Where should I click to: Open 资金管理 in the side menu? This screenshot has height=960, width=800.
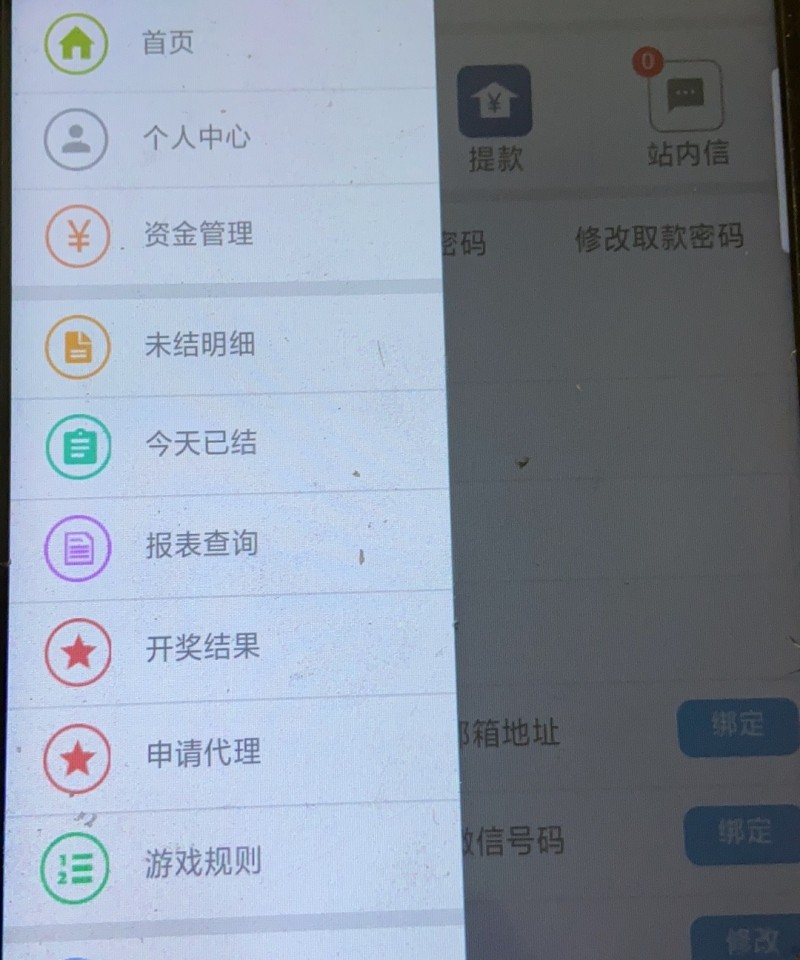pos(198,235)
